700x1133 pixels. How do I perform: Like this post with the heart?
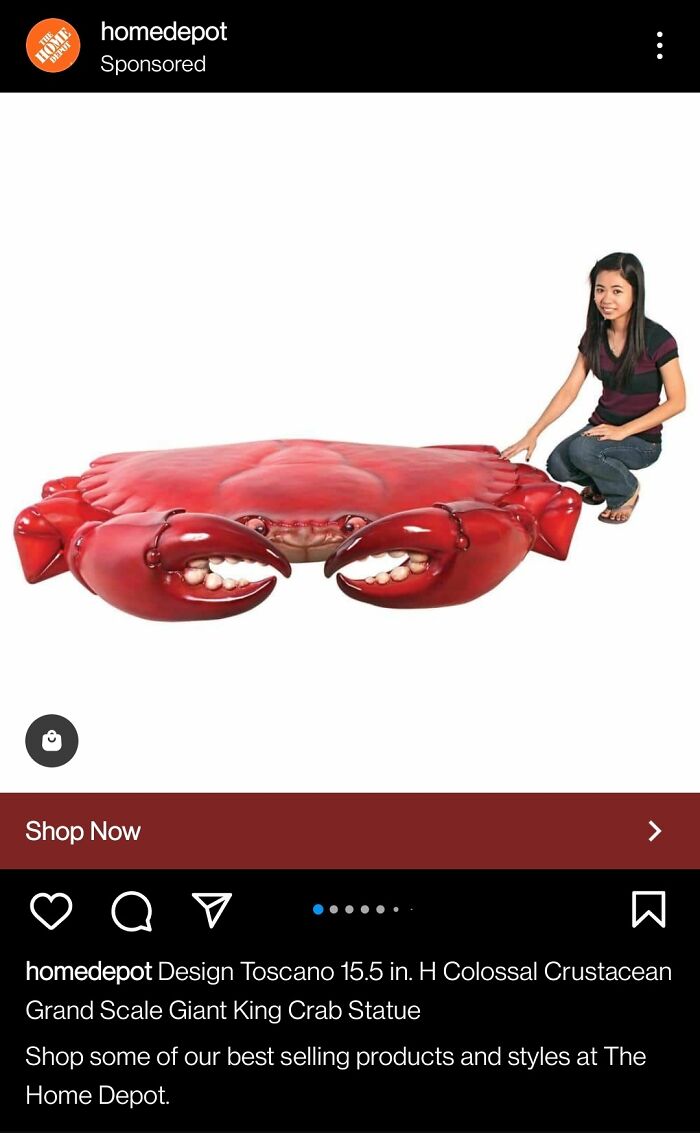(51, 910)
